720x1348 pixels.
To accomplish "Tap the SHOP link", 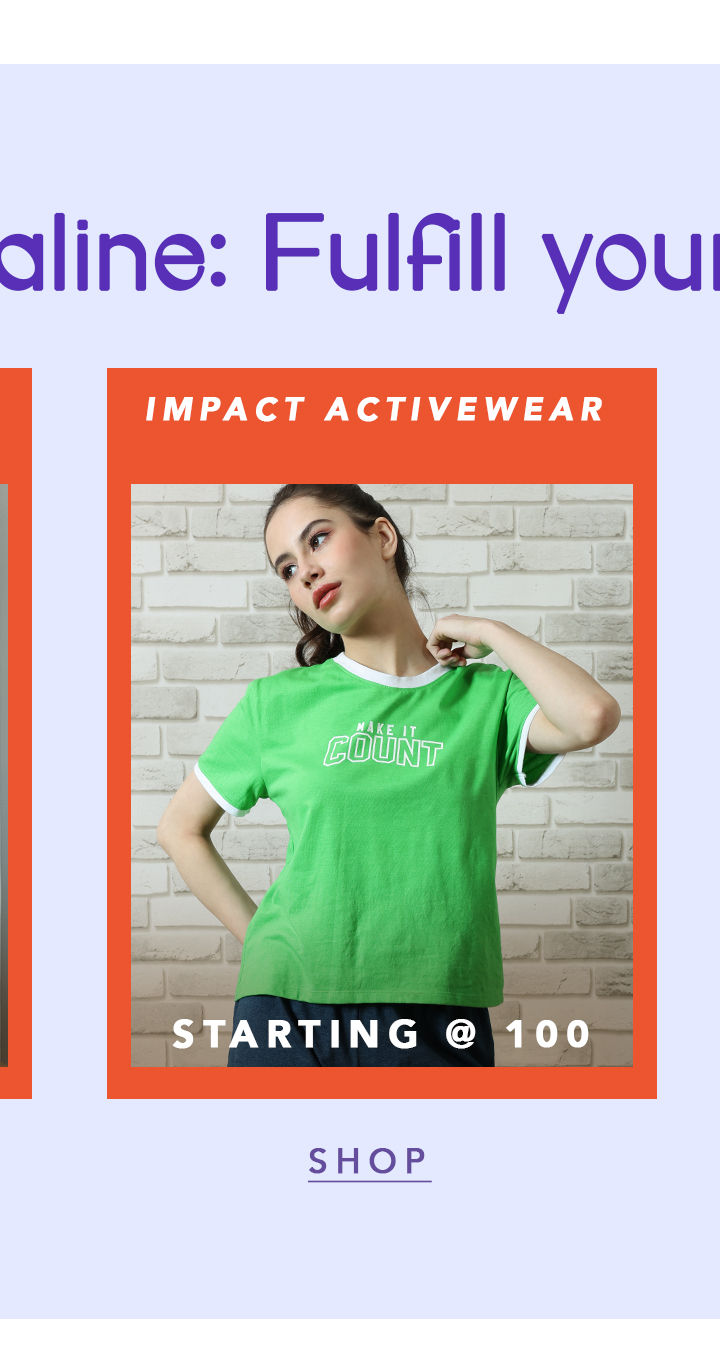I will pos(369,1161).
